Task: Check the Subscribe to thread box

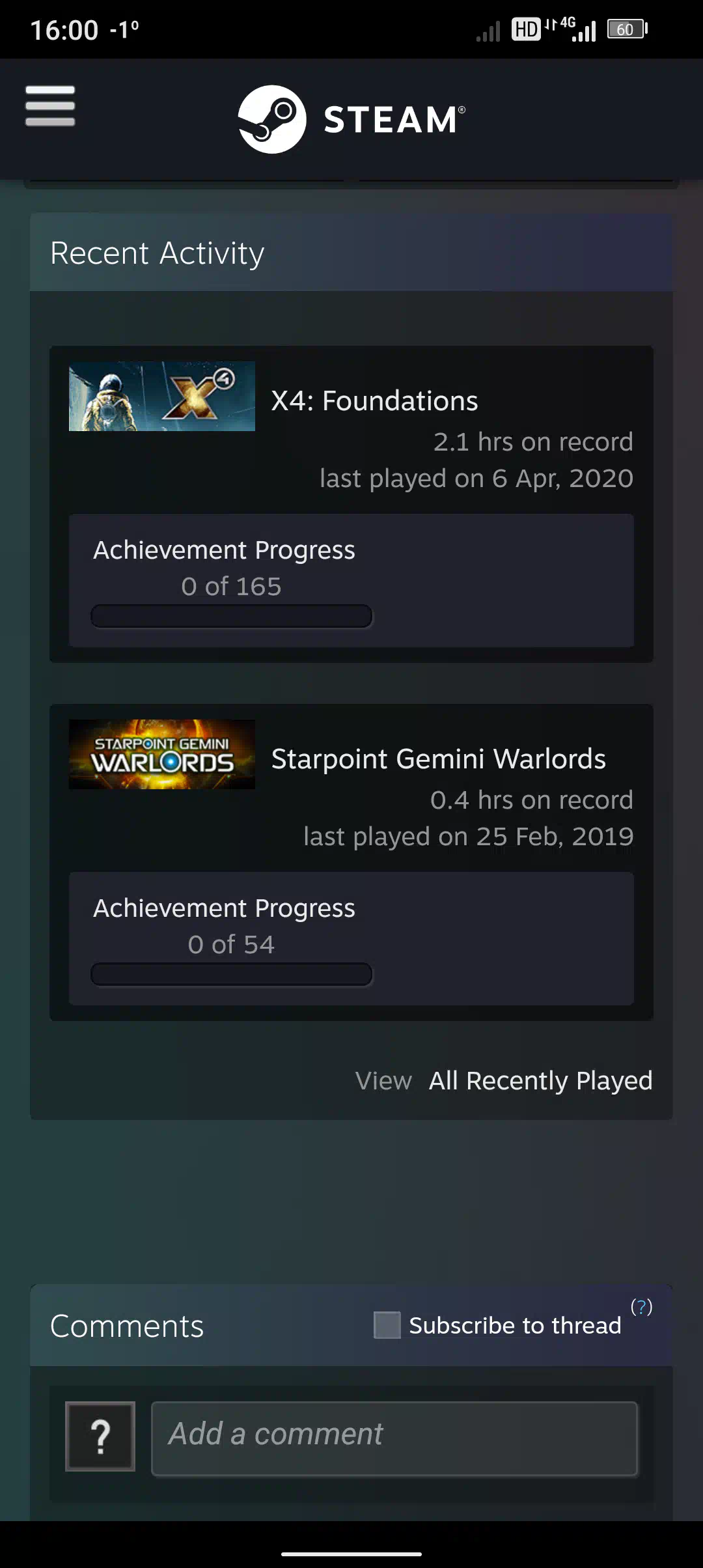Action: (x=387, y=1325)
